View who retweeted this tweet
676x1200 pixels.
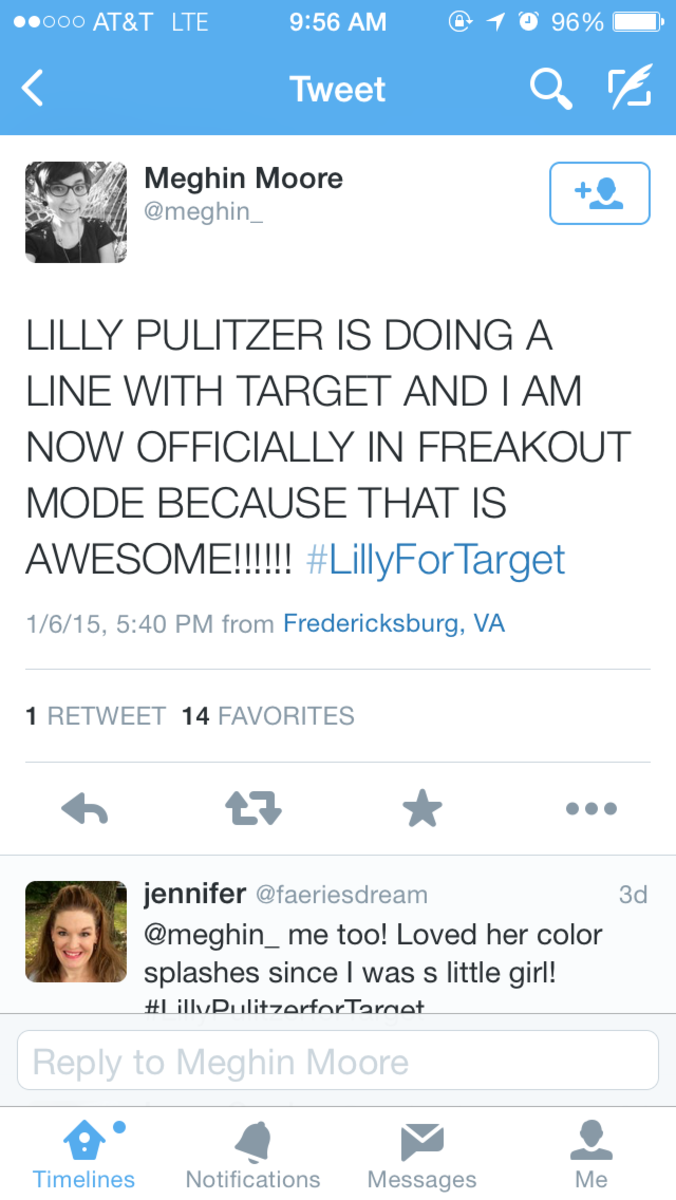96,716
